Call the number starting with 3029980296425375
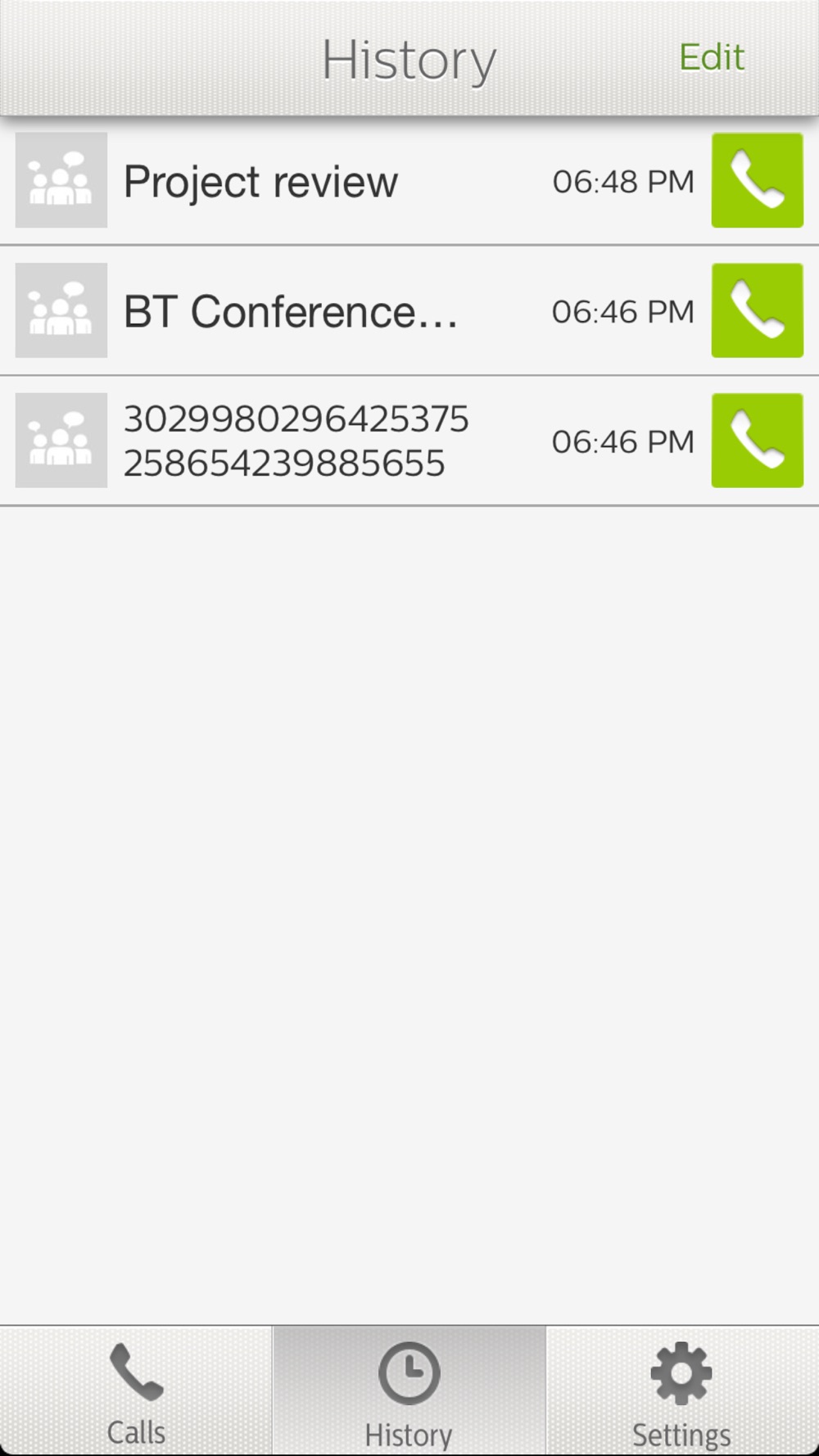Image resolution: width=819 pixels, height=1456 pixels. tap(758, 441)
